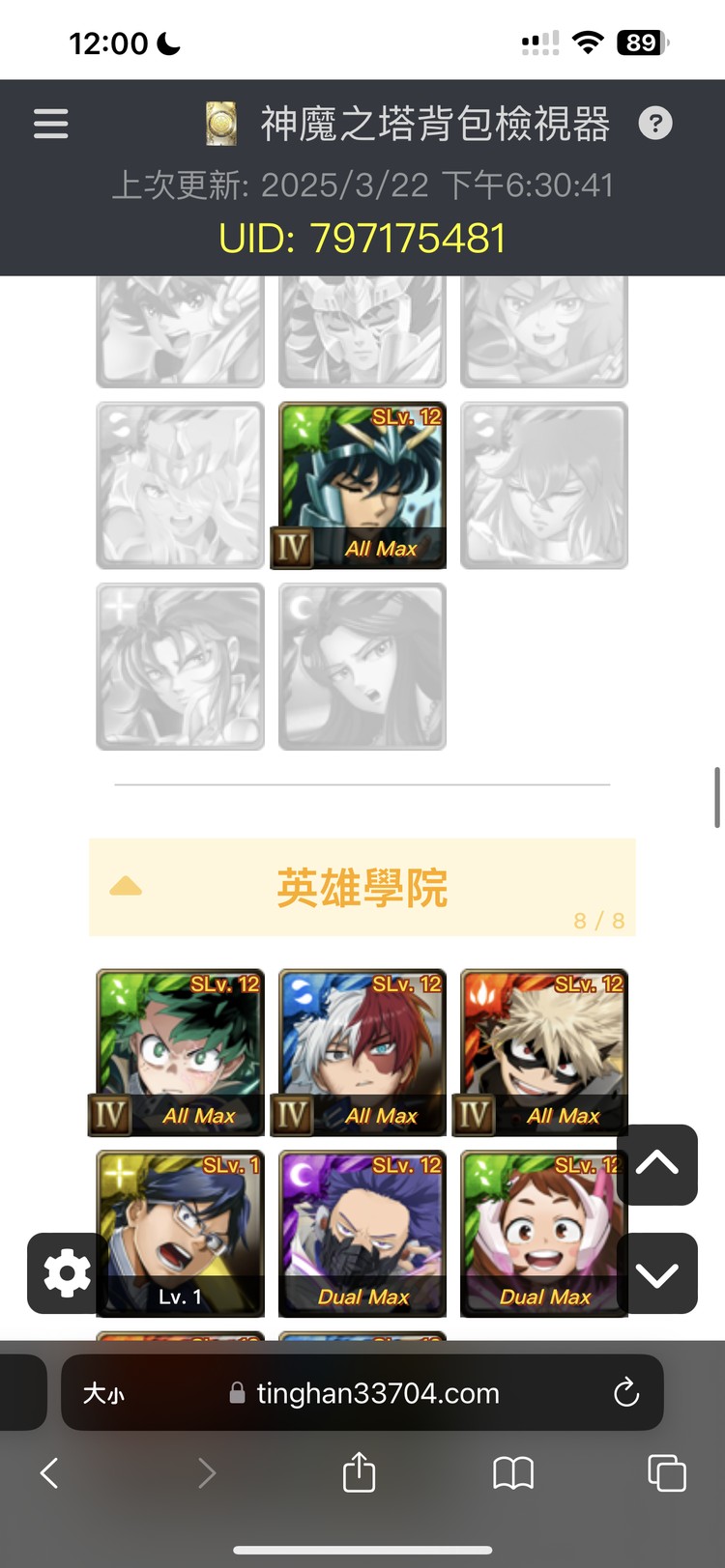725x1568 pixels.
Task: Open the Lv. 1 character card with glasses
Action: pos(180,1233)
